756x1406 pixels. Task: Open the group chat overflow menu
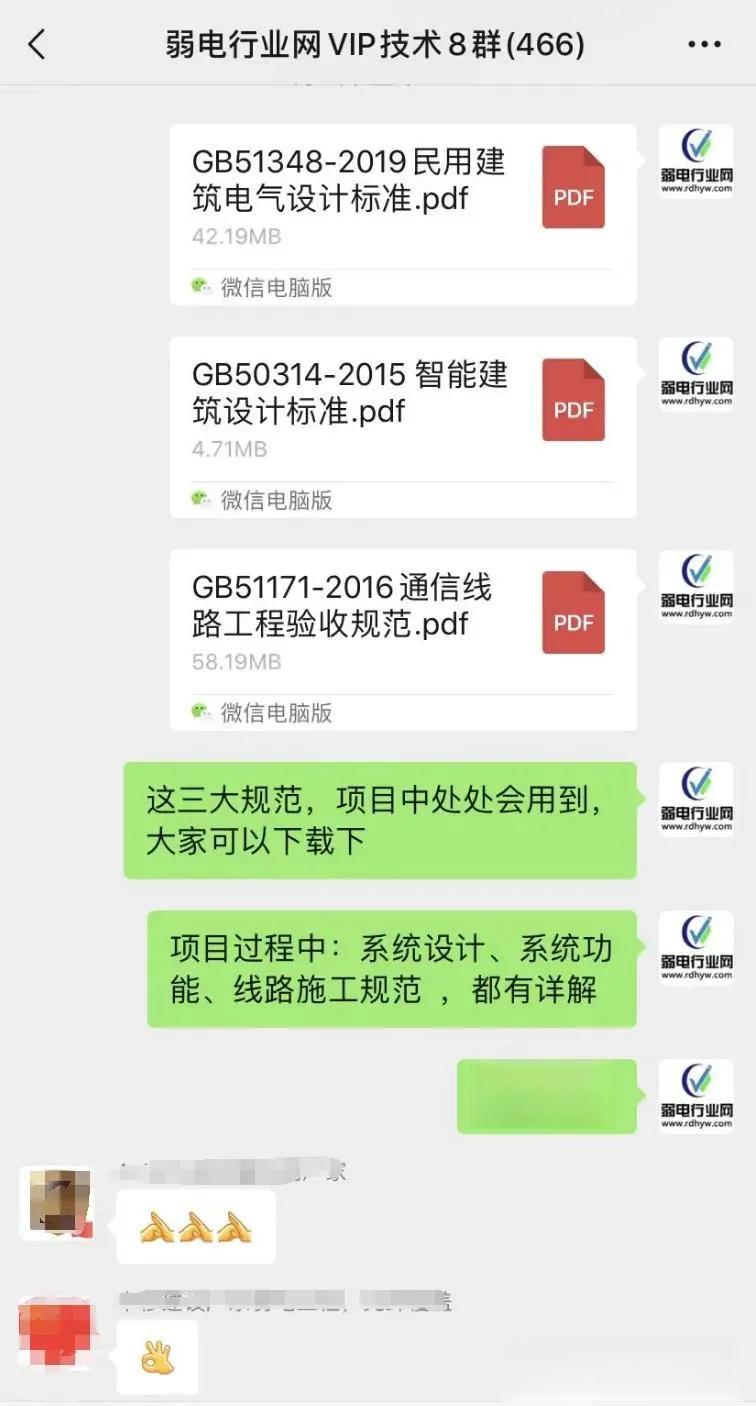pyautogui.click(x=704, y=44)
